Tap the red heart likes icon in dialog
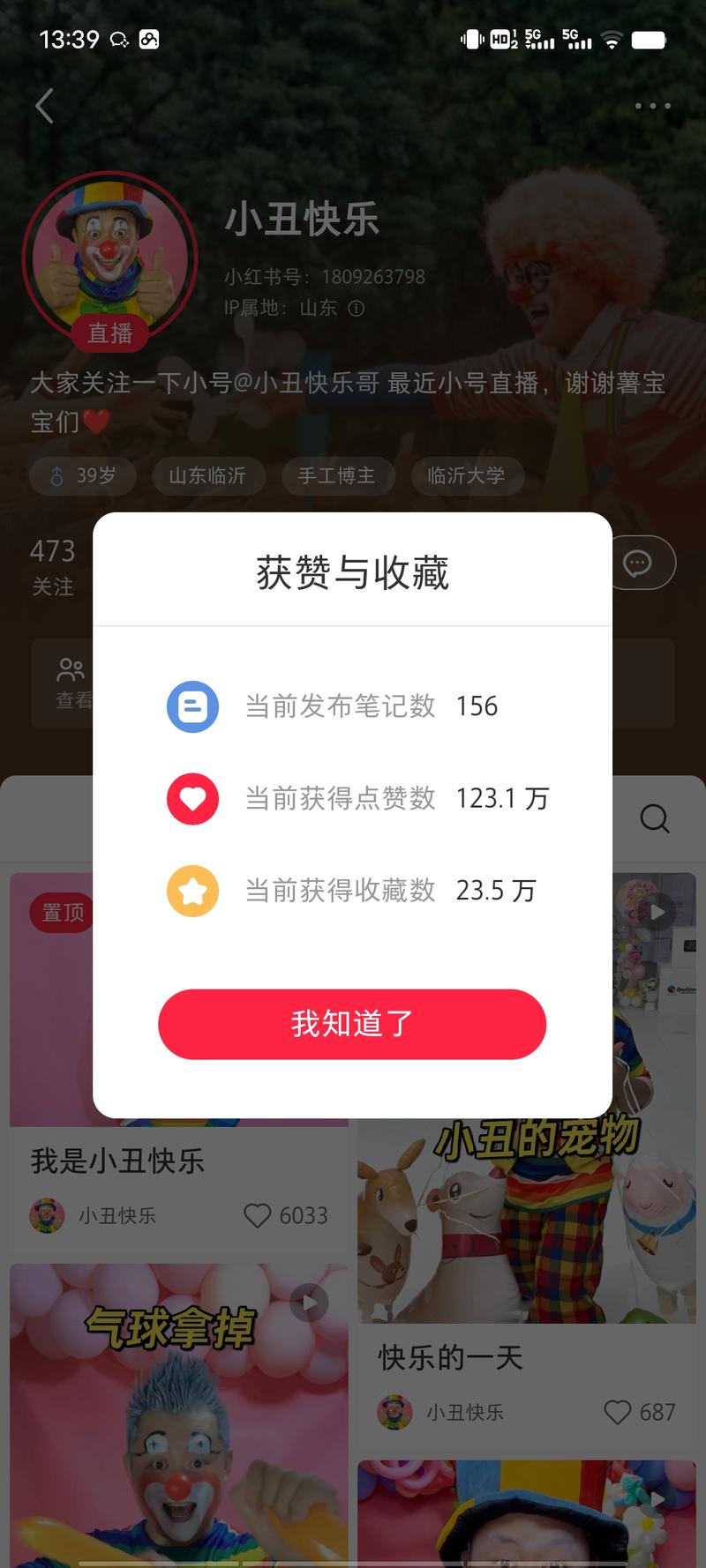 click(x=192, y=799)
